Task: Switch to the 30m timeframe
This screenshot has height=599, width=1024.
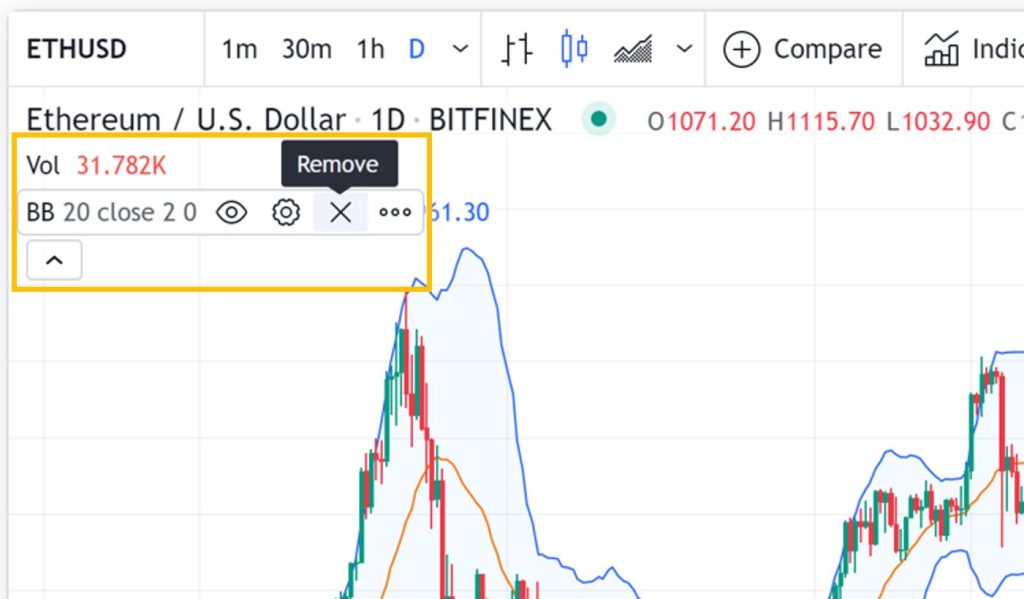Action: [306, 49]
